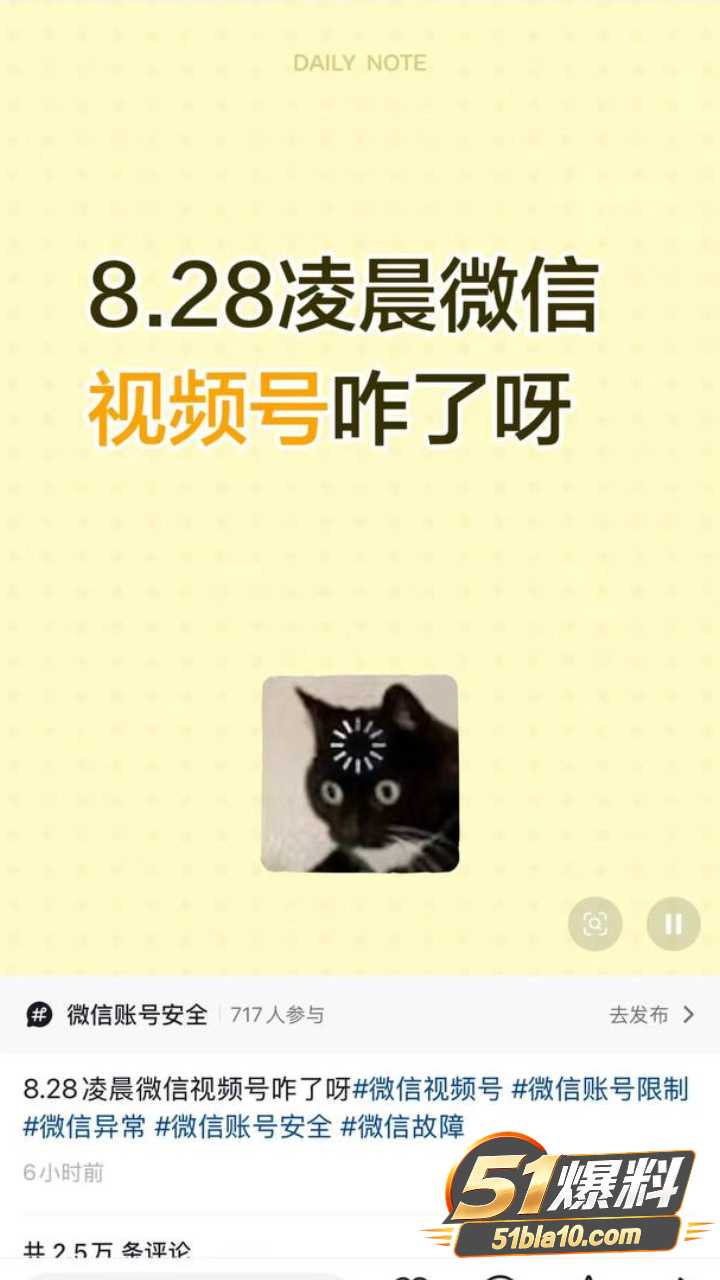
Task: Open the #微信故障 hashtag
Action: (x=403, y=1127)
